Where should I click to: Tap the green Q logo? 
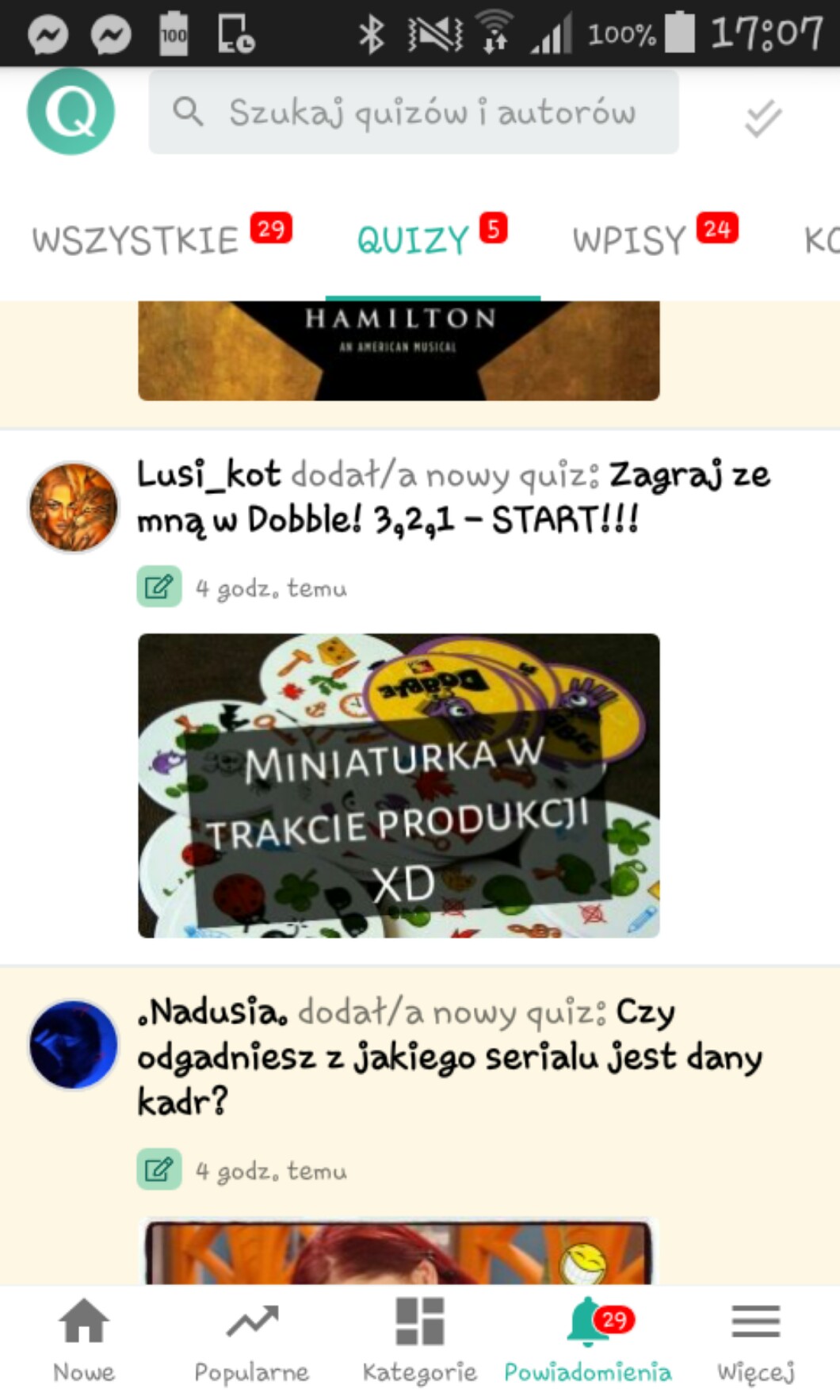coord(71,111)
